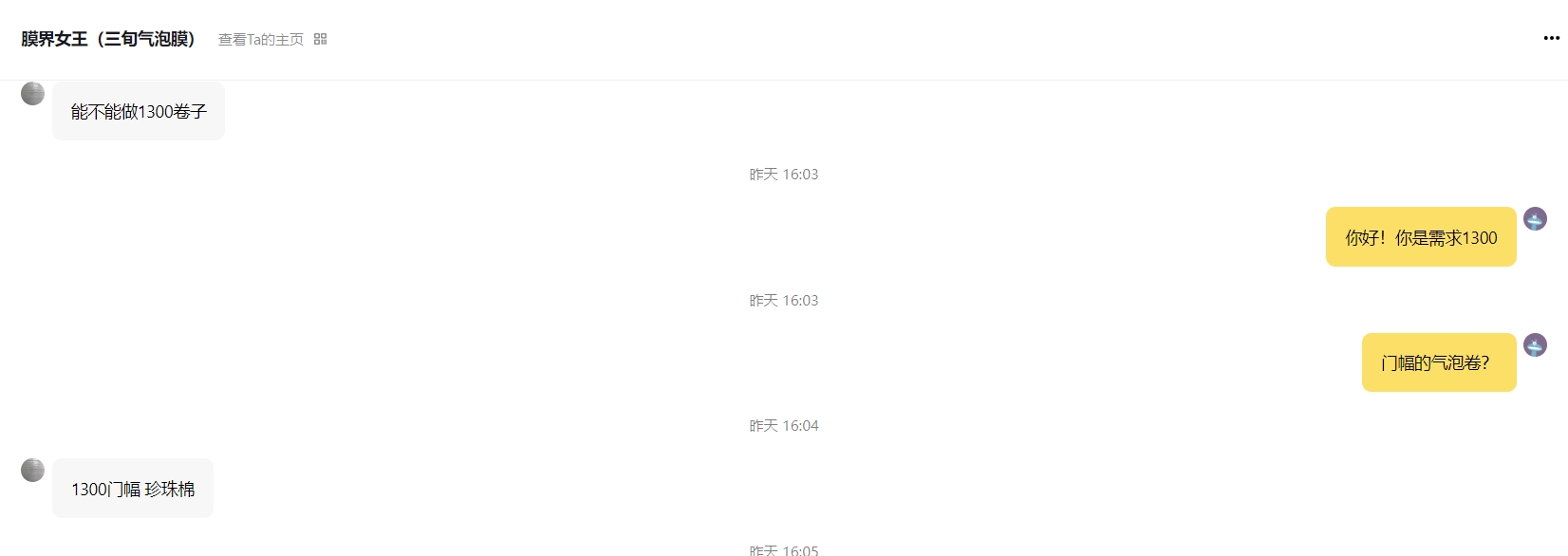Open the three-dot overflow menu
Viewport: 1568px width, 556px height.
(x=1551, y=38)
